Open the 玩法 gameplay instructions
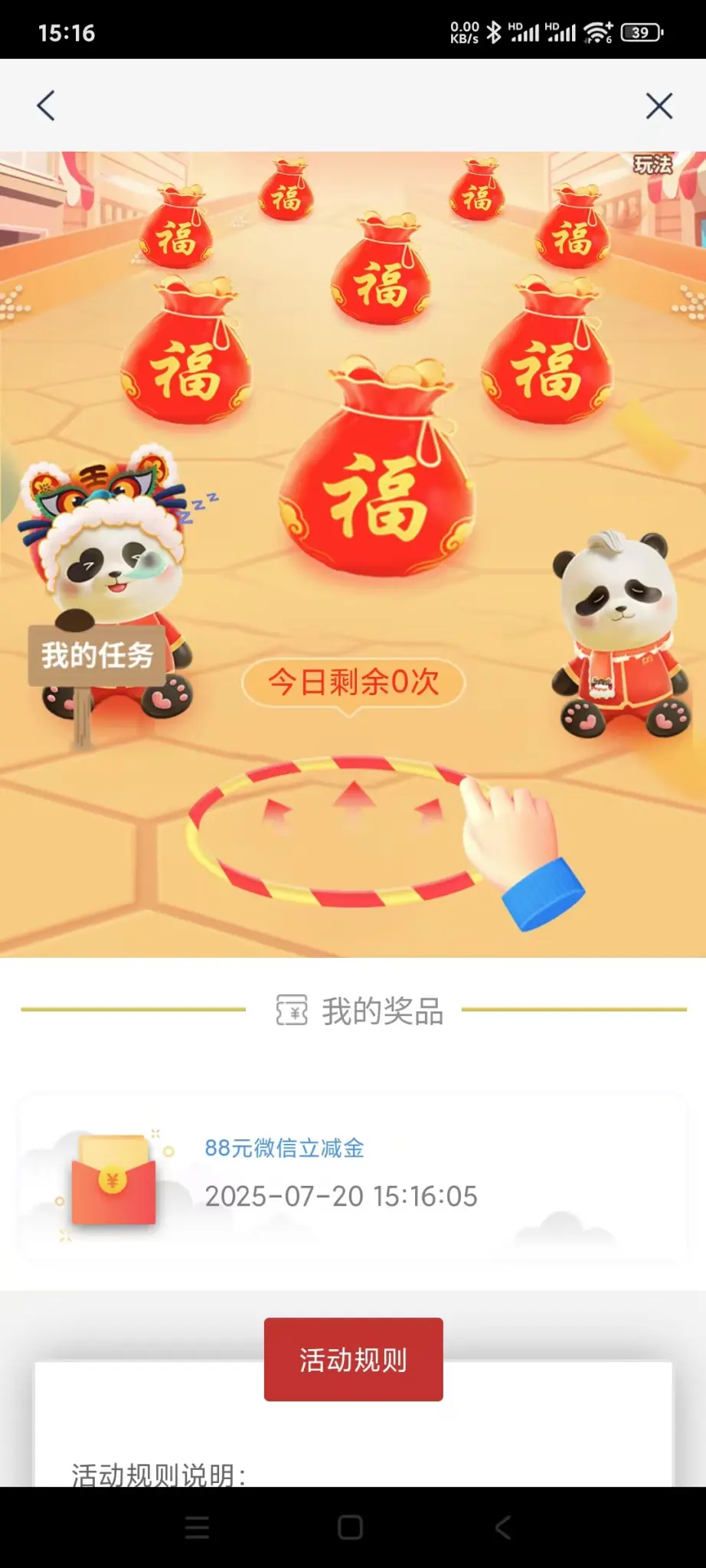Screen dimensions: 706x1568 coord(652,165)
